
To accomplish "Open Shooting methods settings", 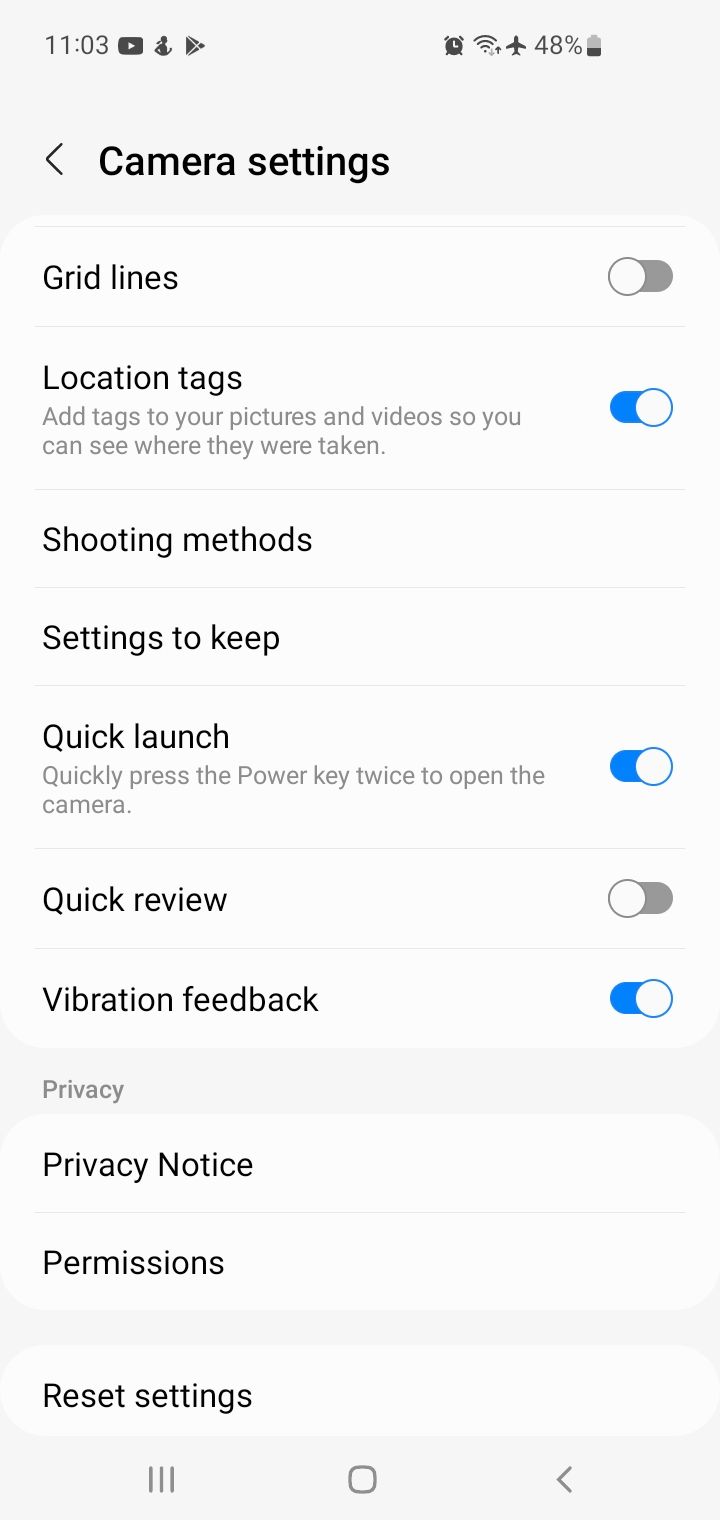I will 177,539.
